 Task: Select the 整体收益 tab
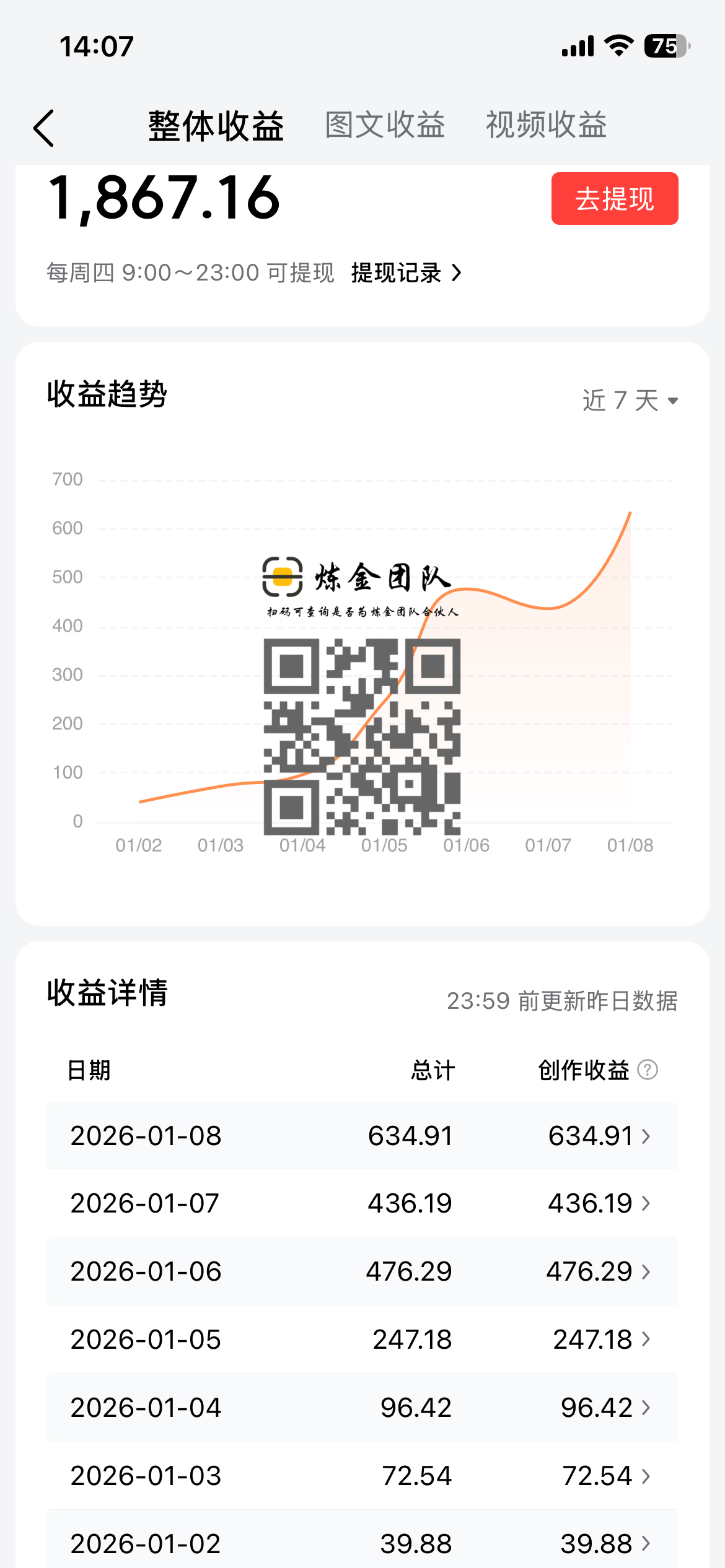215,124
